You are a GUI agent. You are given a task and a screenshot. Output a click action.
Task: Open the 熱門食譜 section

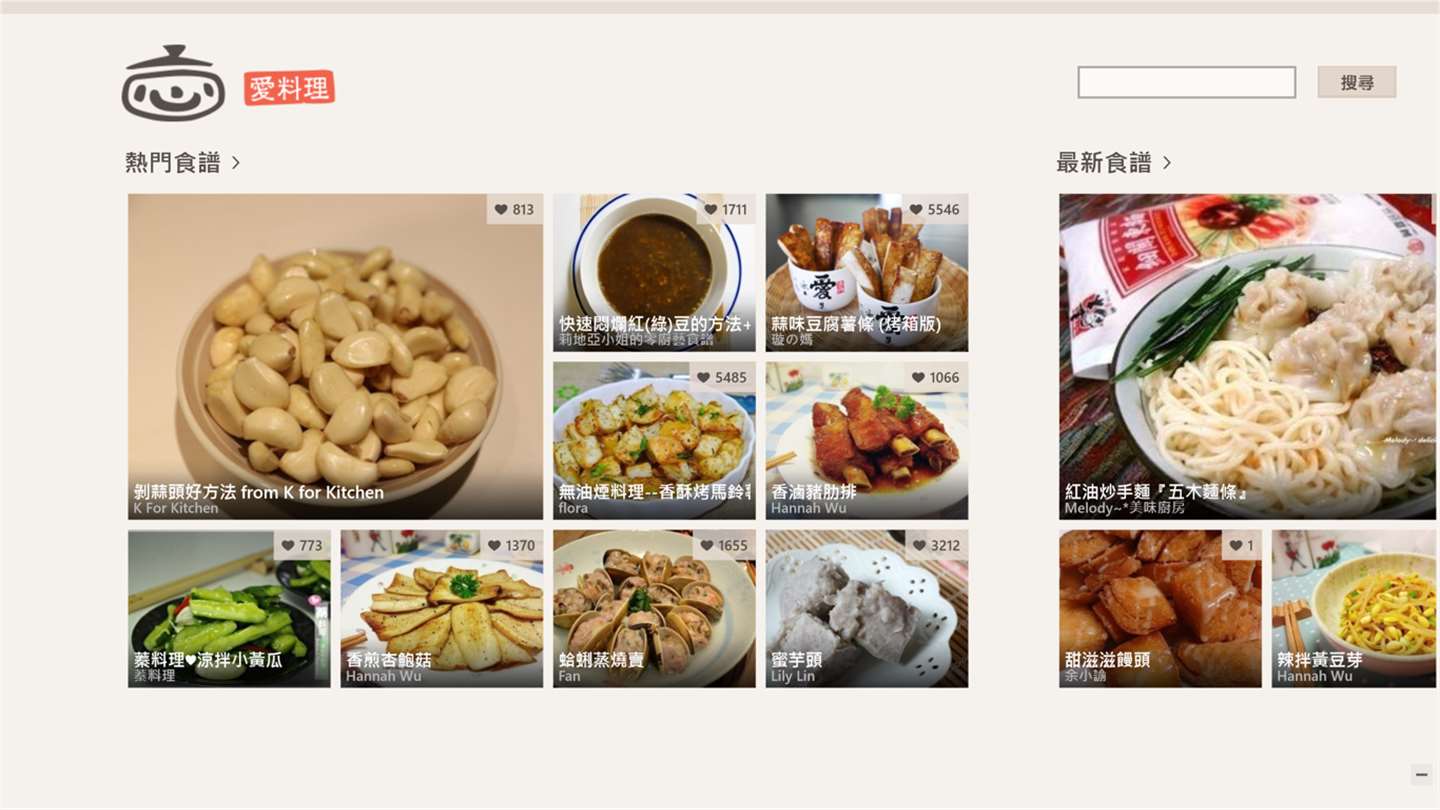[x=182, y=162]
